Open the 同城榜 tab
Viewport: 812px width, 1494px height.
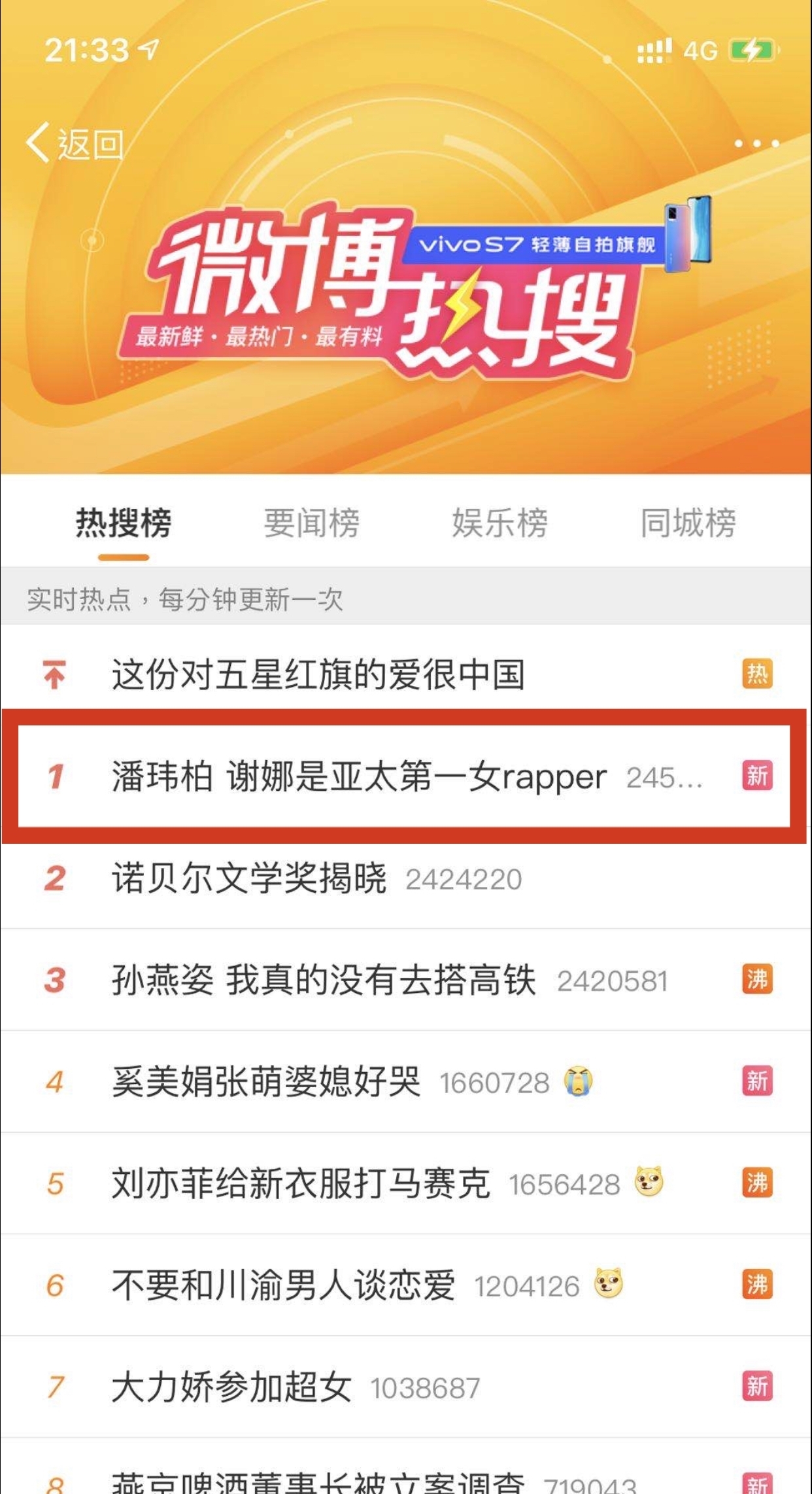pos(688,521)
